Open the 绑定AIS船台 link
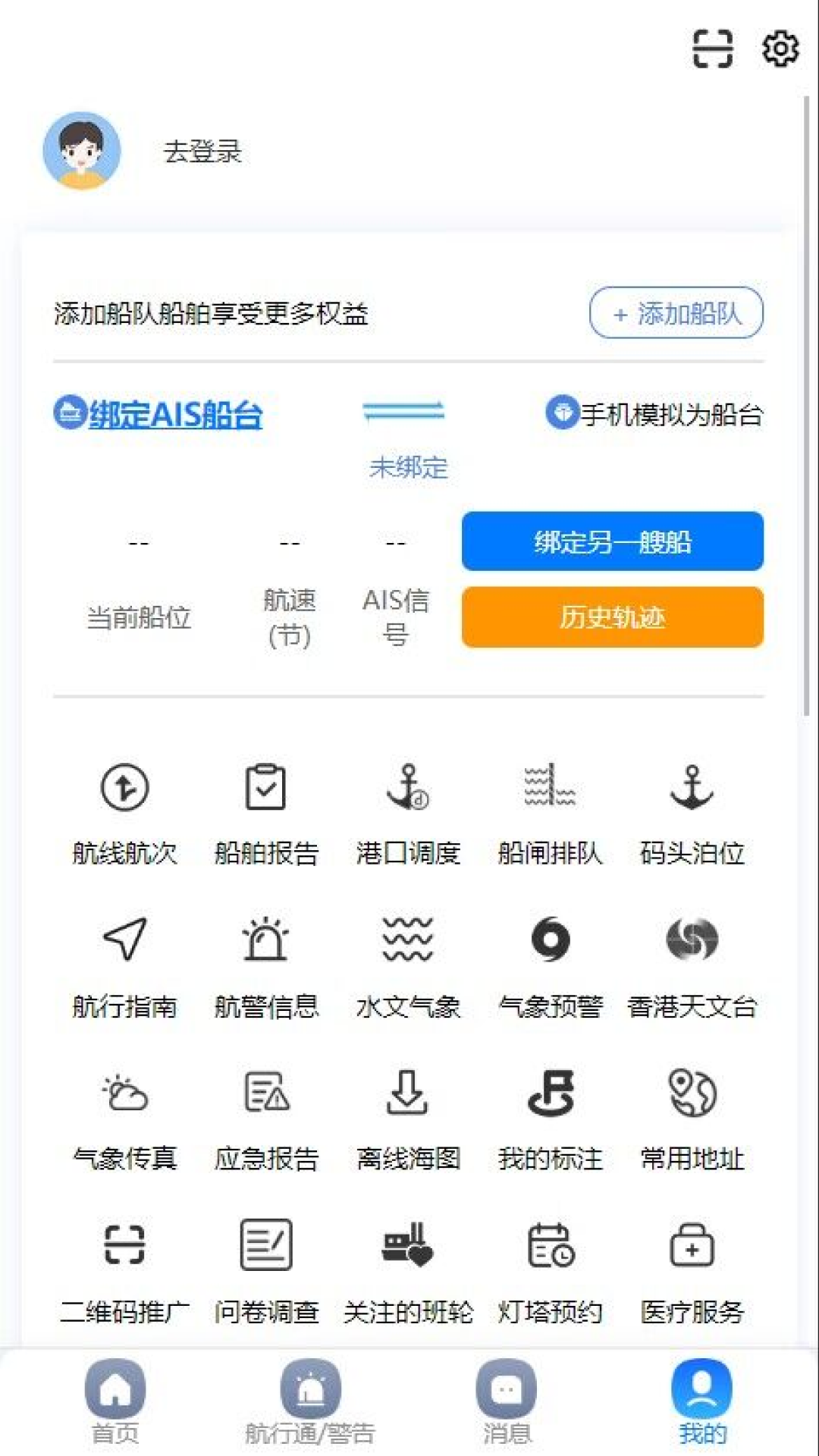The image size is (819, 1456). pyautogui.click(x=174, y=415)
